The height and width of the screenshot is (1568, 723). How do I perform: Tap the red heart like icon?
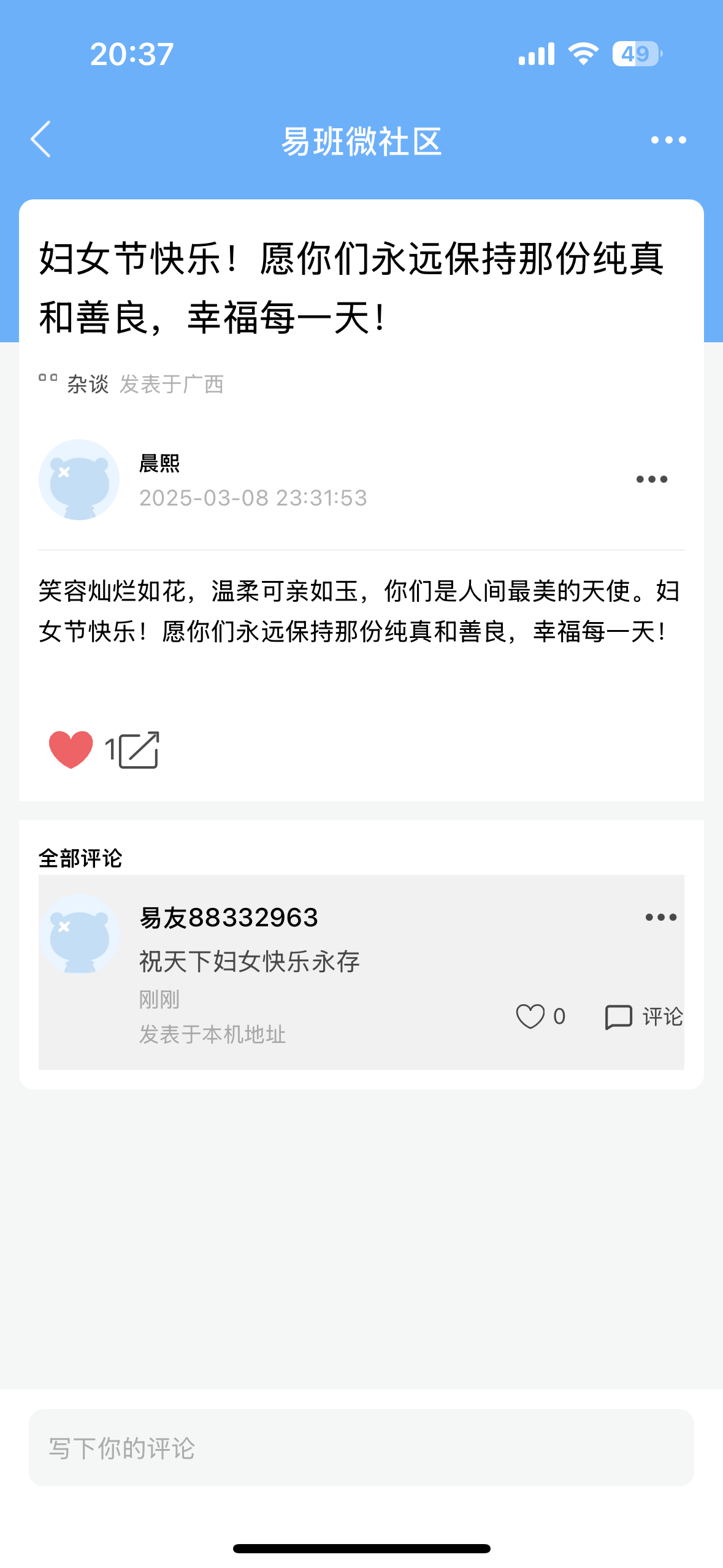71,749
